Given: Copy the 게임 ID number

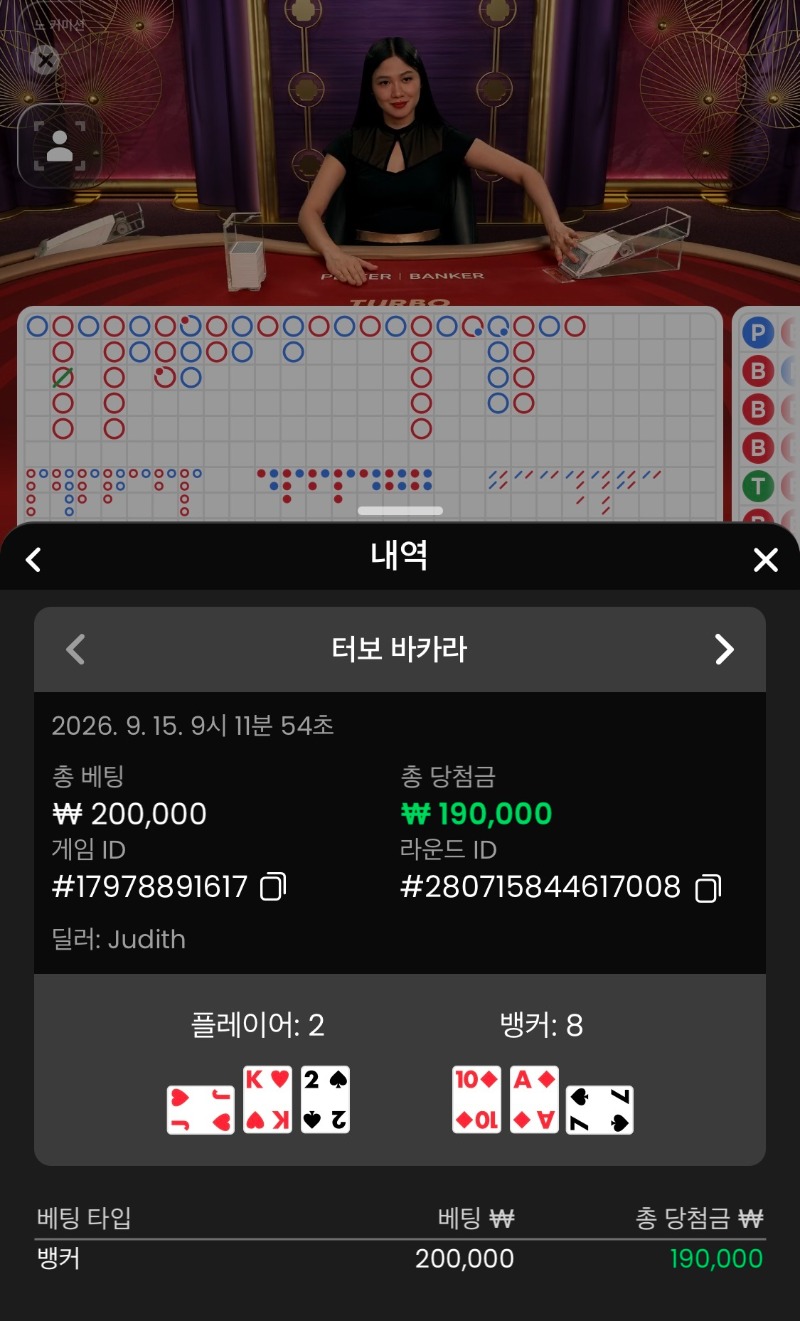Looking at the screenshot, I should [x=273, y=887].
